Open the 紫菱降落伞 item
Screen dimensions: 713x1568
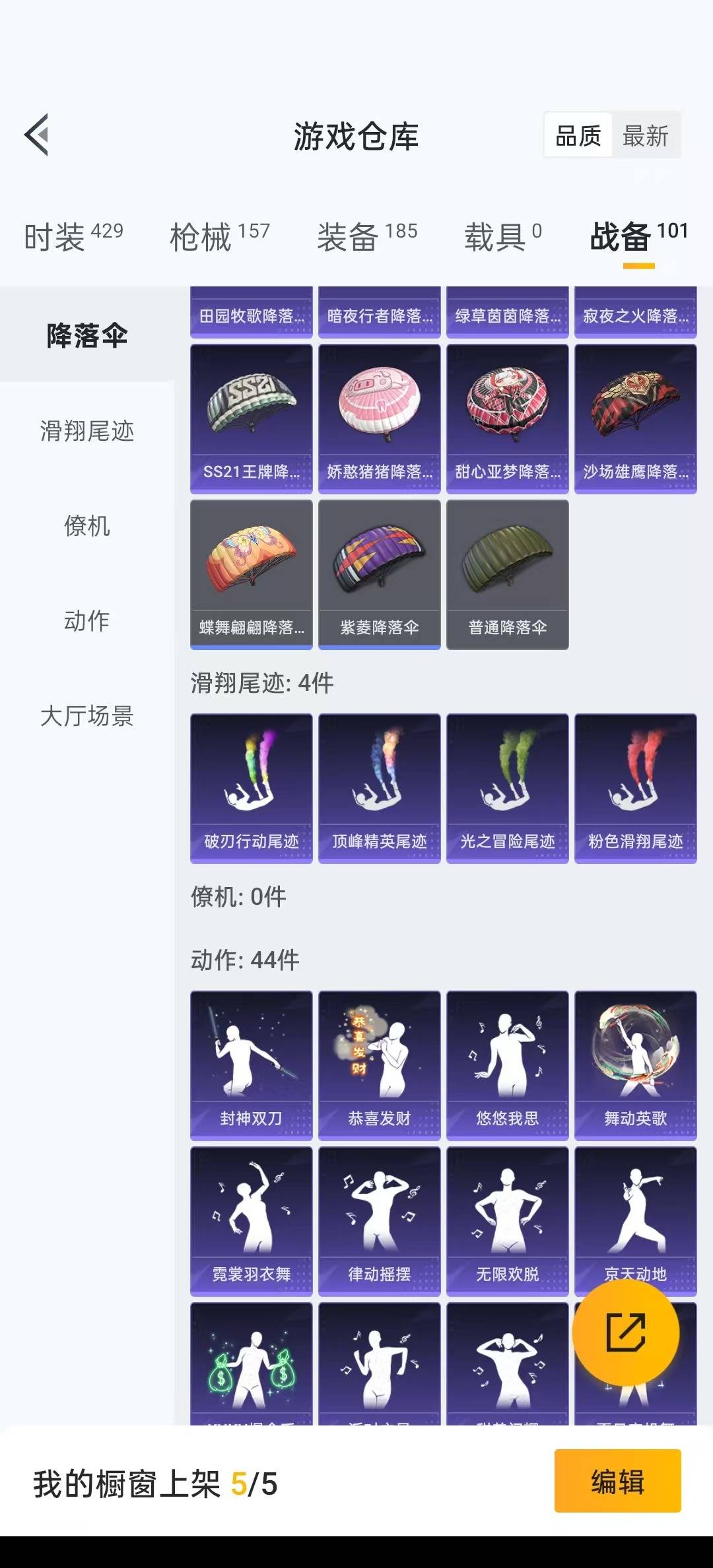click(379, 574)
